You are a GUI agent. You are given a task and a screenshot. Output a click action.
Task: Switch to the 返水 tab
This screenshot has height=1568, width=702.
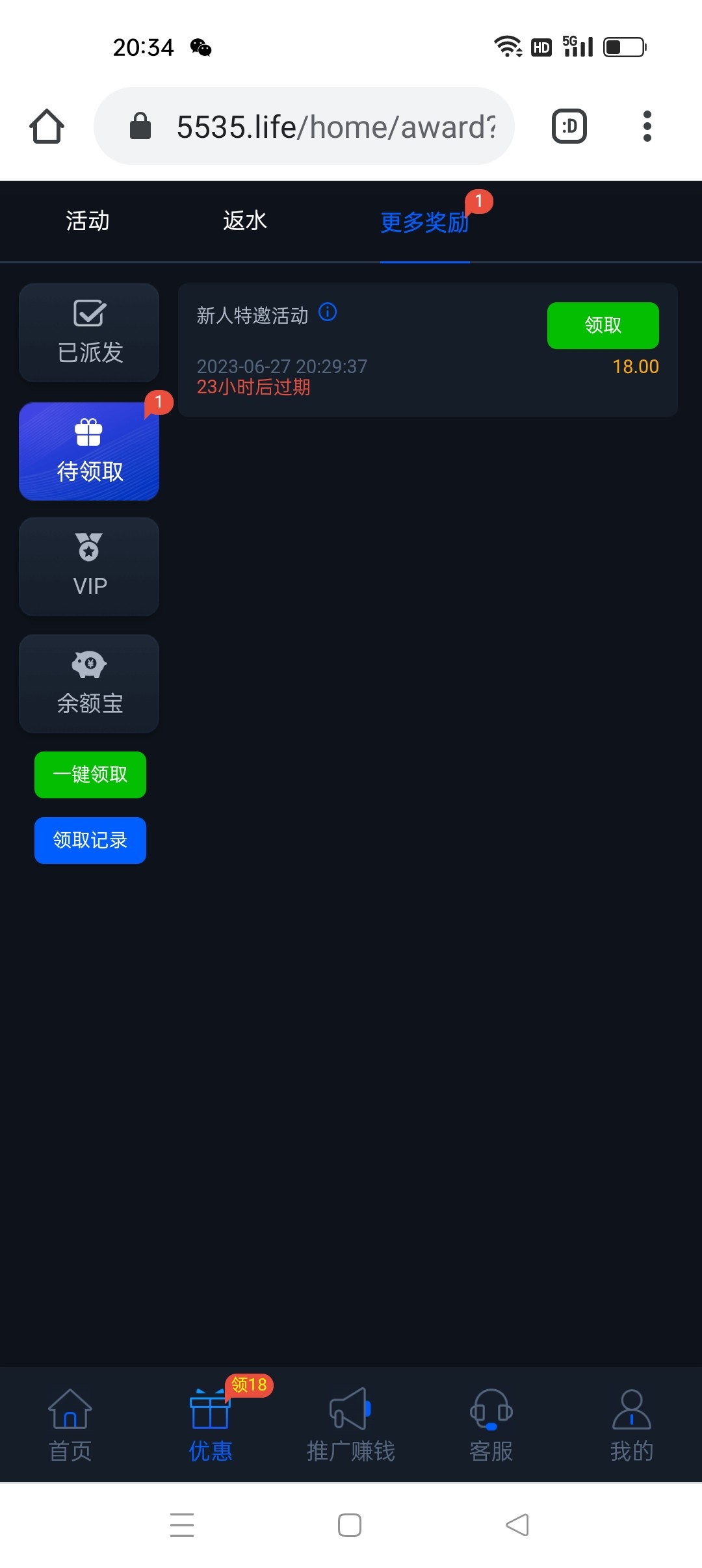point(245,221)
